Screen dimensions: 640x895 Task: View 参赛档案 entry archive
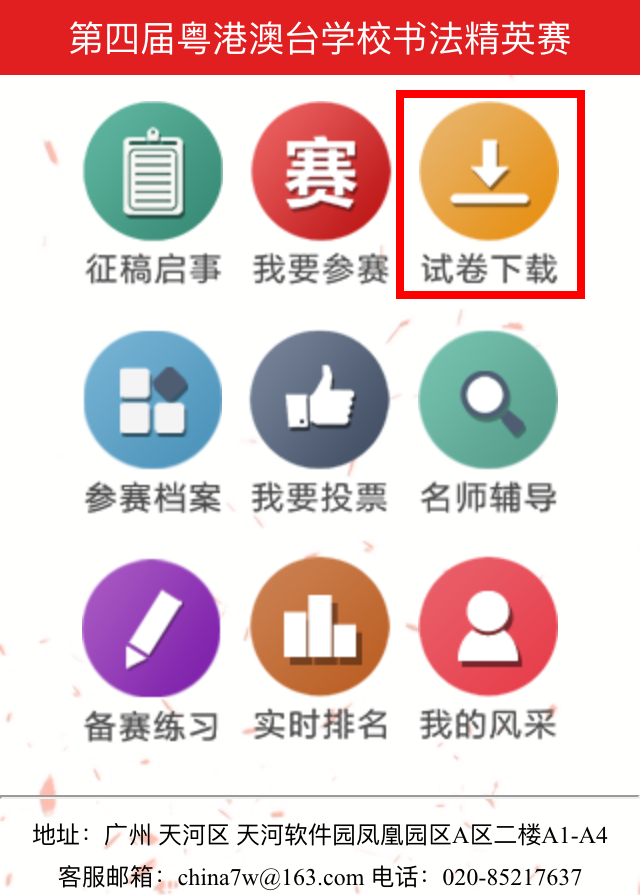point(152,399)
